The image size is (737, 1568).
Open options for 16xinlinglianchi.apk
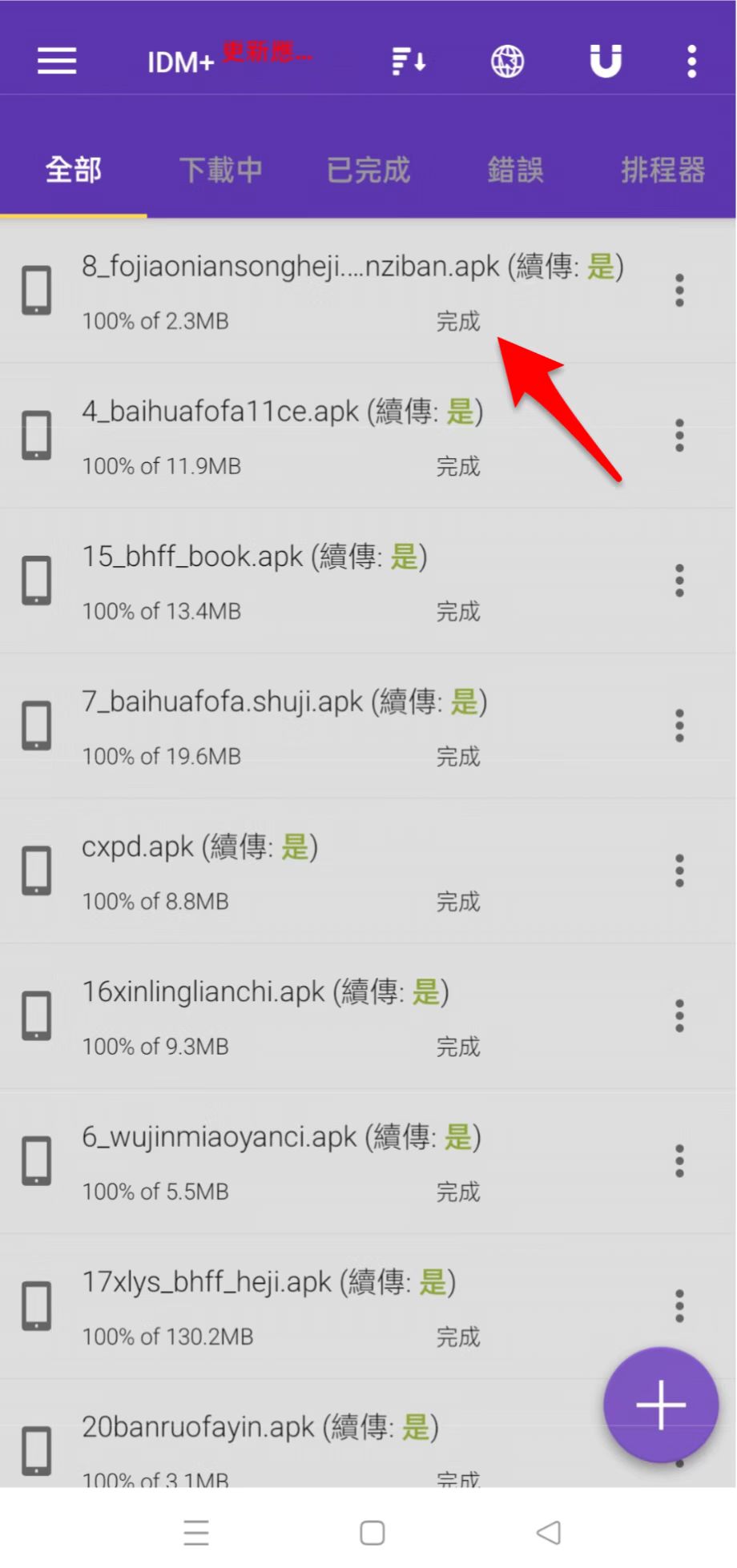(x=679, y=1015)
